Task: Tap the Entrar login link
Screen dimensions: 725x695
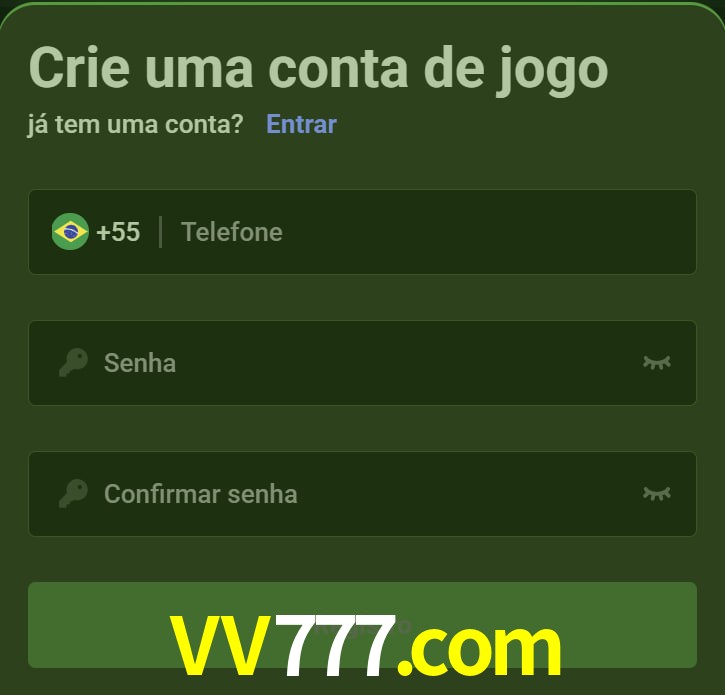Action: [301, 124]
